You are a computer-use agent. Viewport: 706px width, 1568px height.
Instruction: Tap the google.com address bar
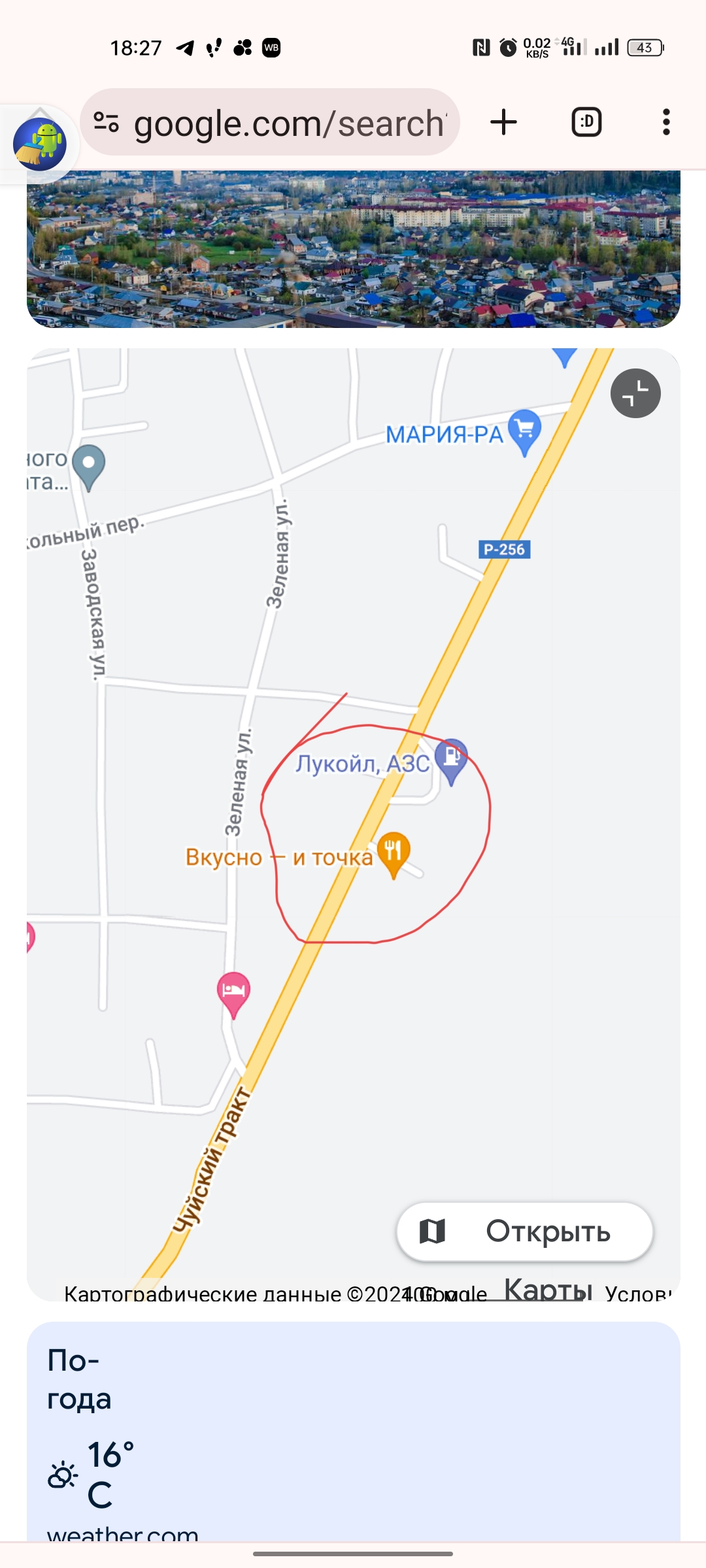point(288,123)
